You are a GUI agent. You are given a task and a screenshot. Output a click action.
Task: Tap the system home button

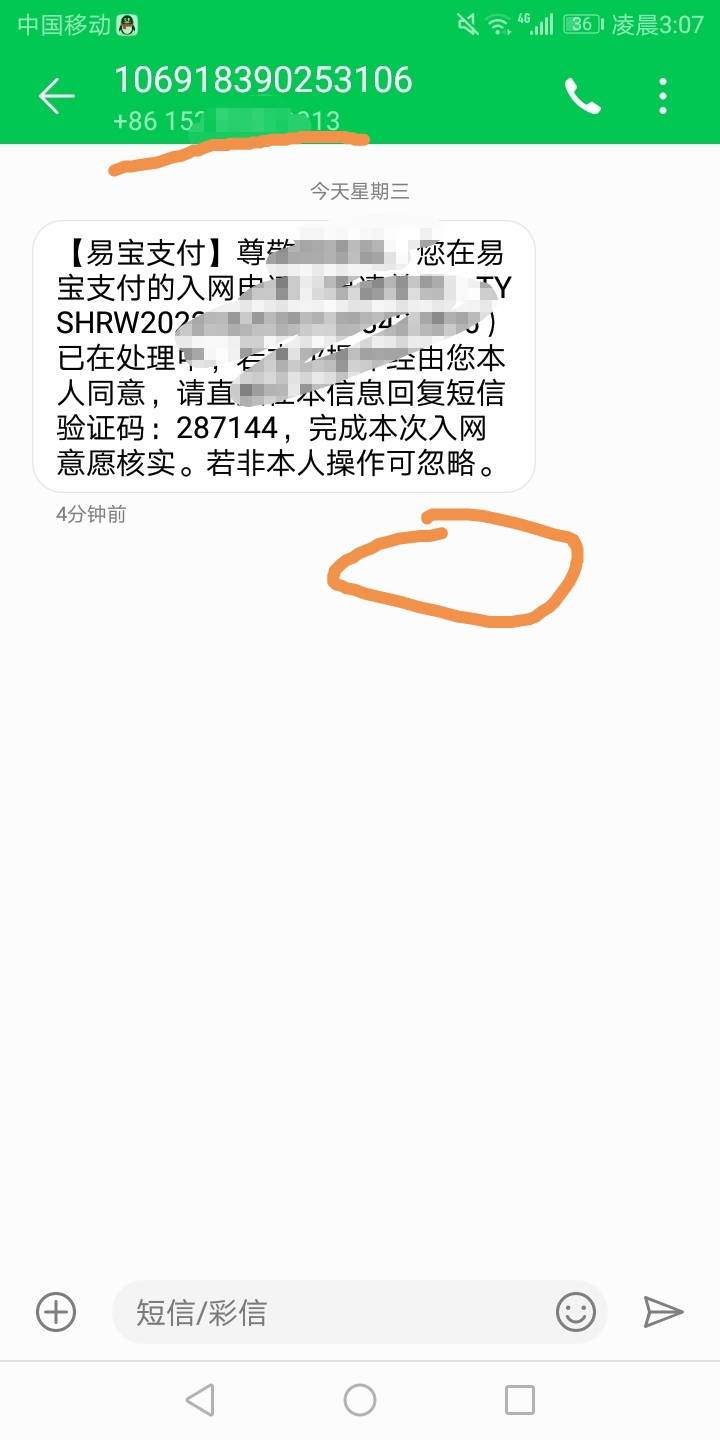point(360,1400)
